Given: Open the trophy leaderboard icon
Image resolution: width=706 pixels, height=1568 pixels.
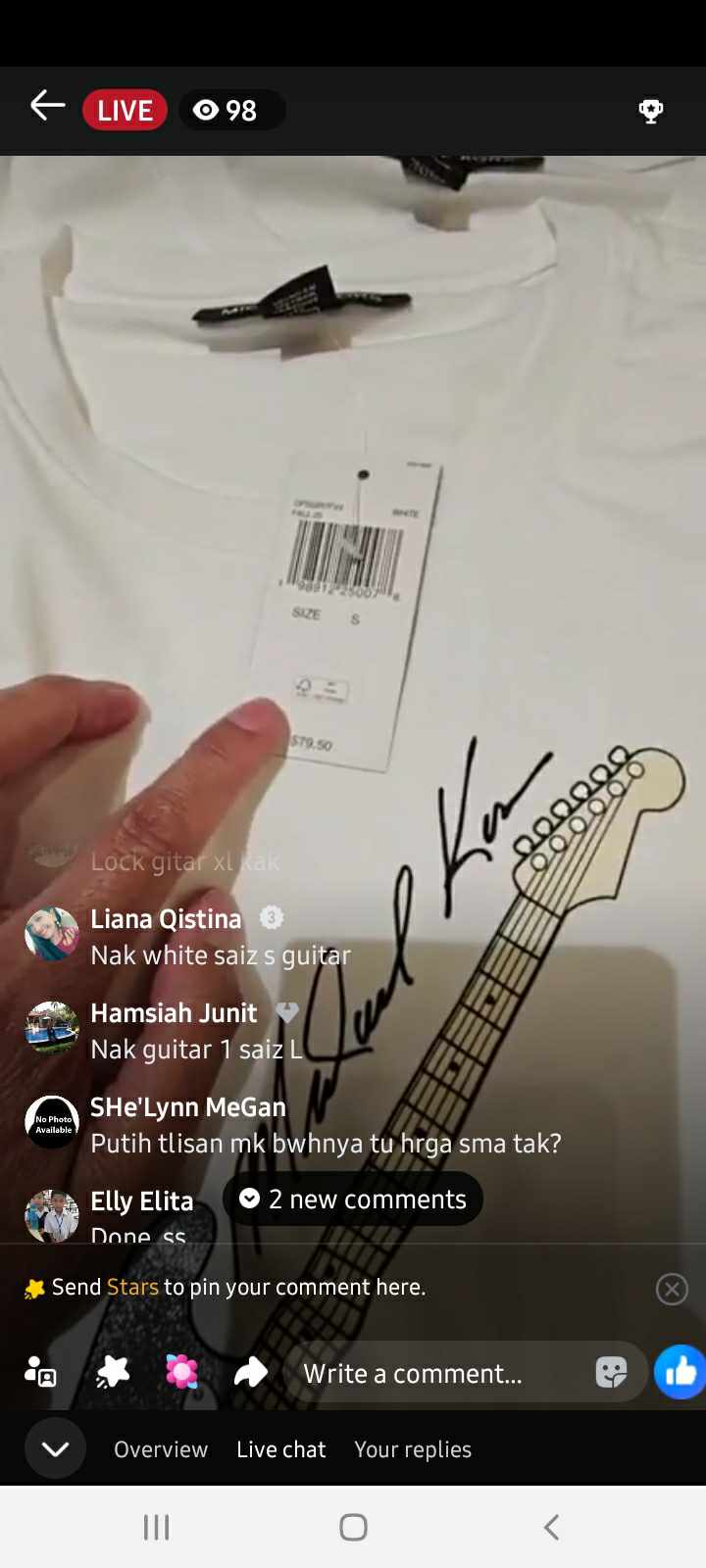Looking at the screenshot, I should click(x=650, y=111).
